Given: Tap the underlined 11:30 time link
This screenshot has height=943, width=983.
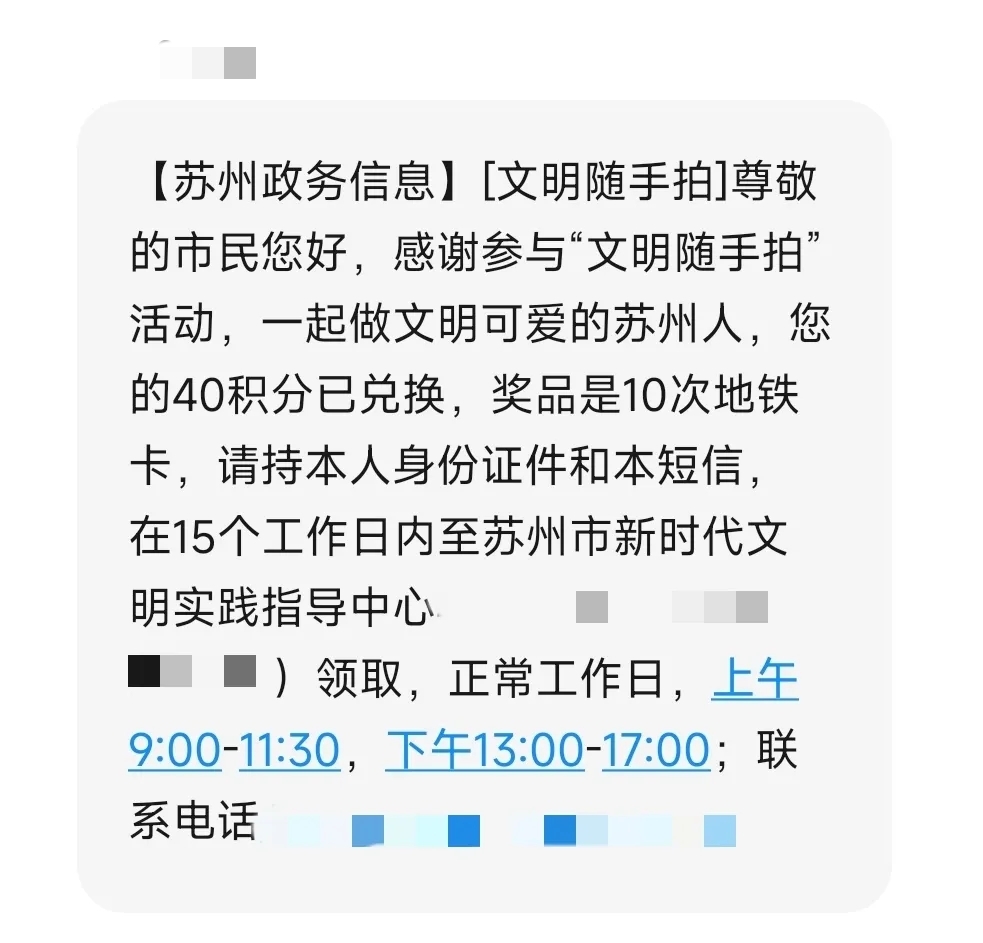Looking at the screenshot, I should (x=289, y=751).
